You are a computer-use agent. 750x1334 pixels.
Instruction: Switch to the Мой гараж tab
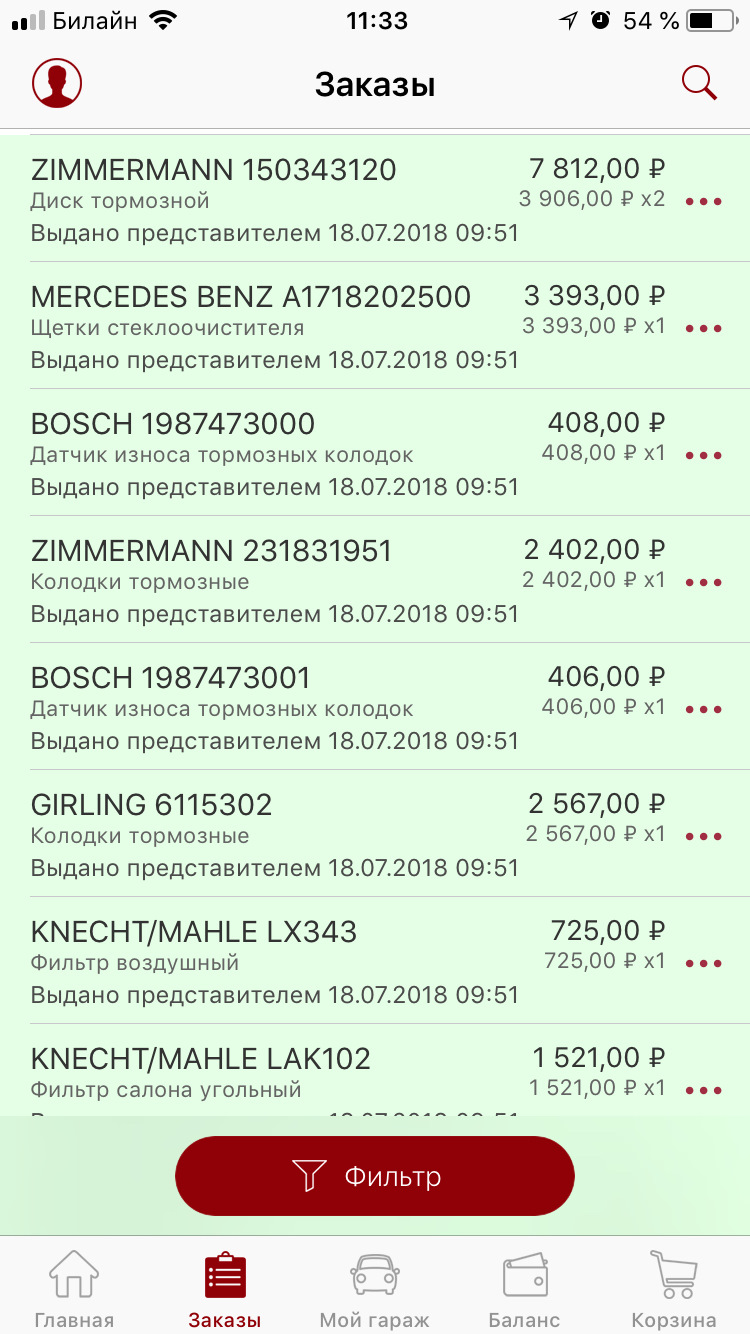[375, 1289]
